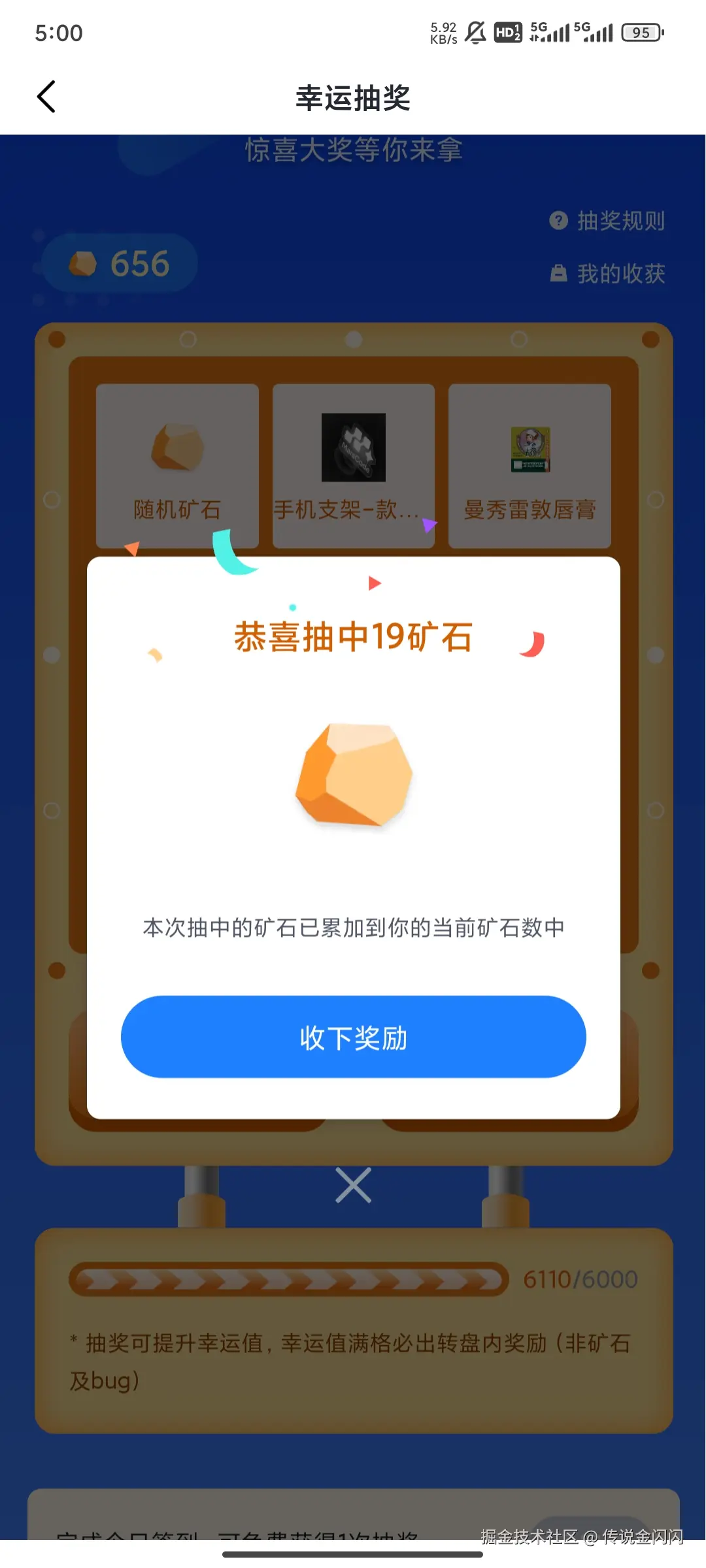
Task: Click the orange ore icon beside 656
Action: 84,265
